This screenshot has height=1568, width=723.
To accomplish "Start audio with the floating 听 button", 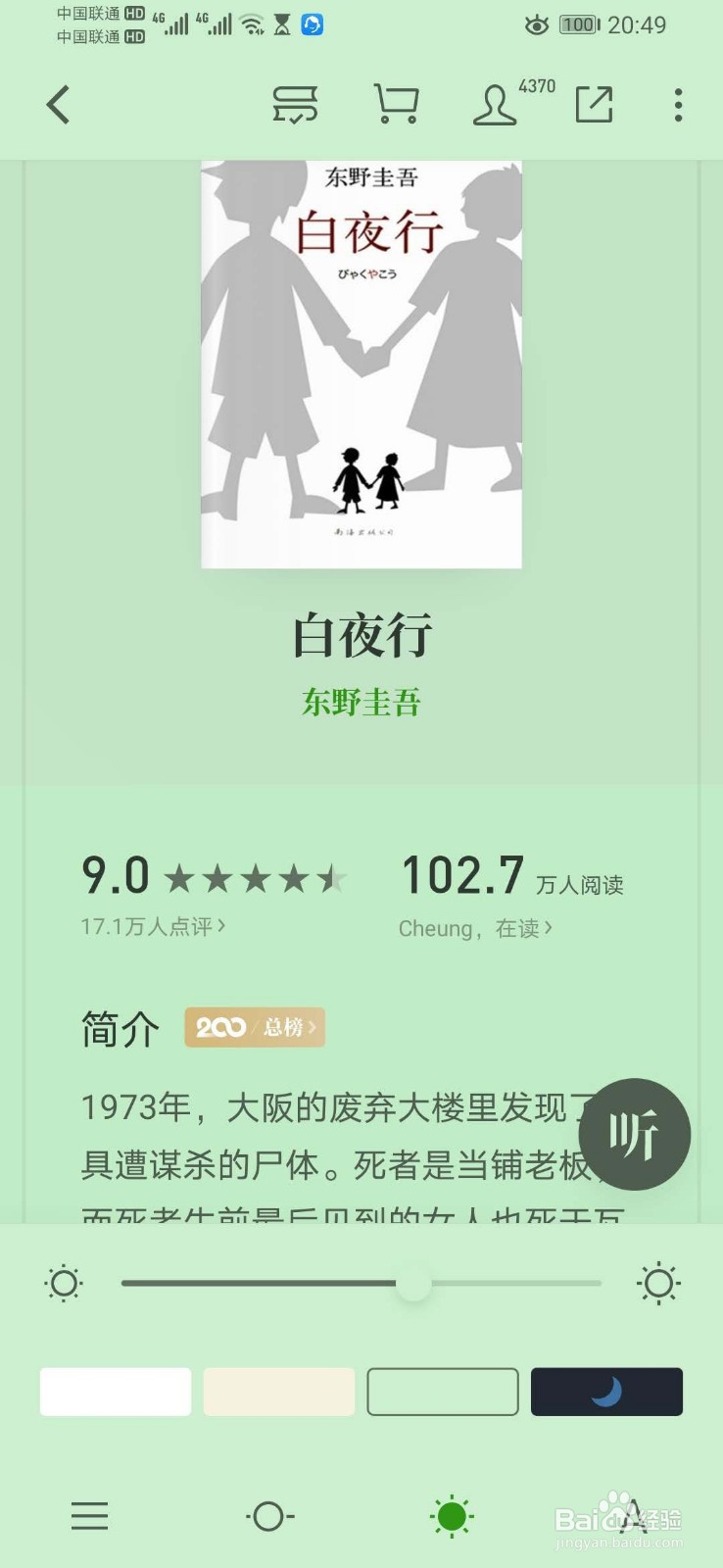I will point(635,1134).
